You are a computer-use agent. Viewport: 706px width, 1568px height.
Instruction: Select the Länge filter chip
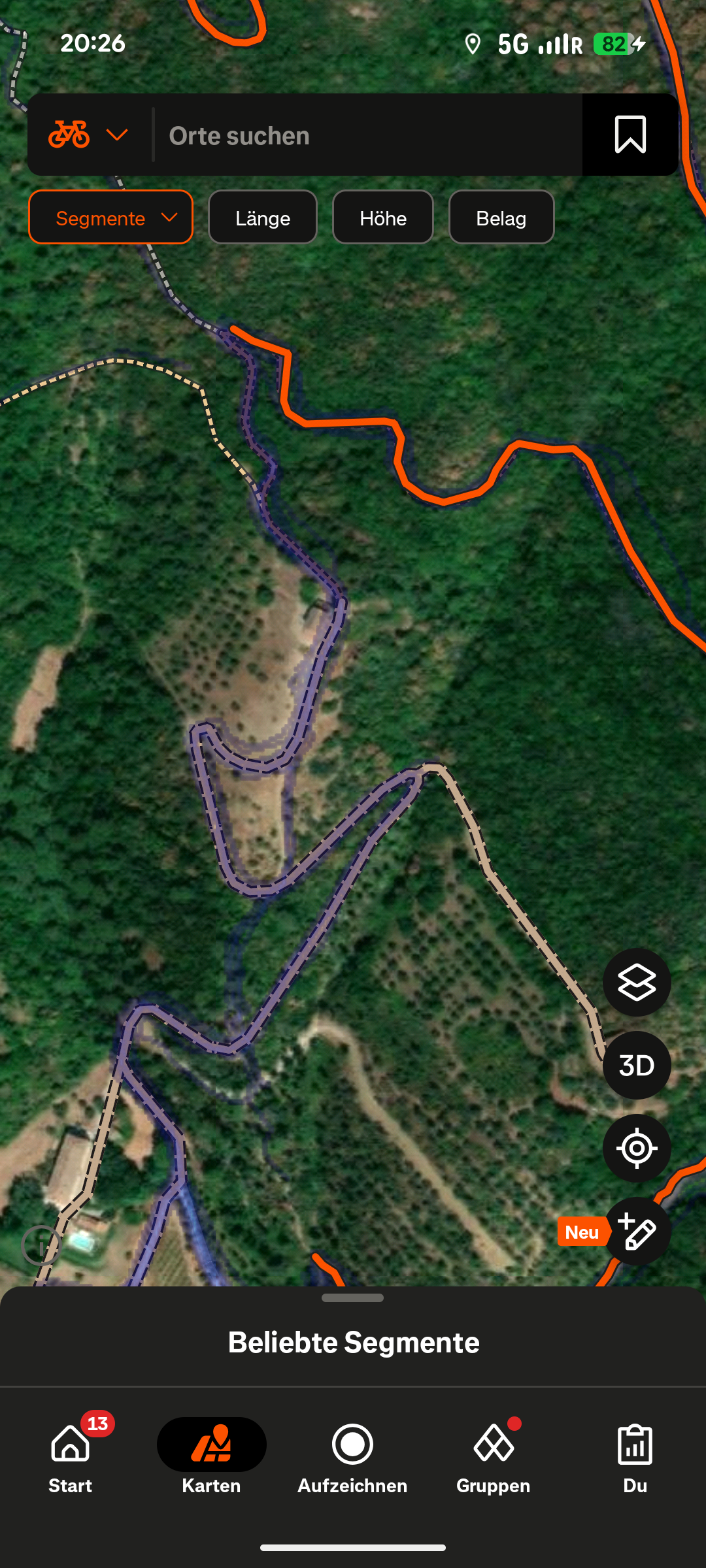coord(263,218)
